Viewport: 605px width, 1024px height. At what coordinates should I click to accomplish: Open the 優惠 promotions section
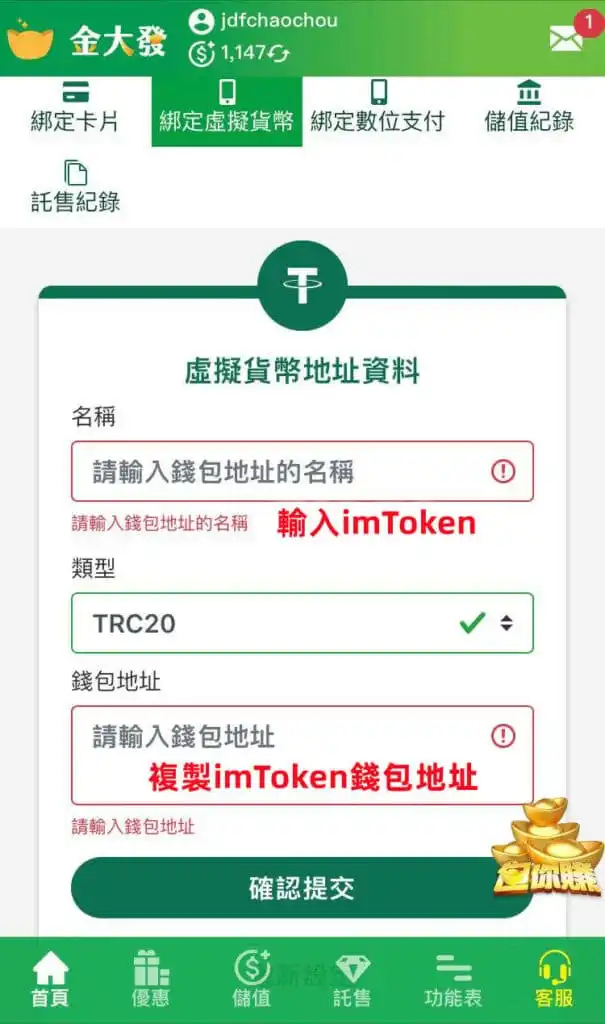(151, 980)
